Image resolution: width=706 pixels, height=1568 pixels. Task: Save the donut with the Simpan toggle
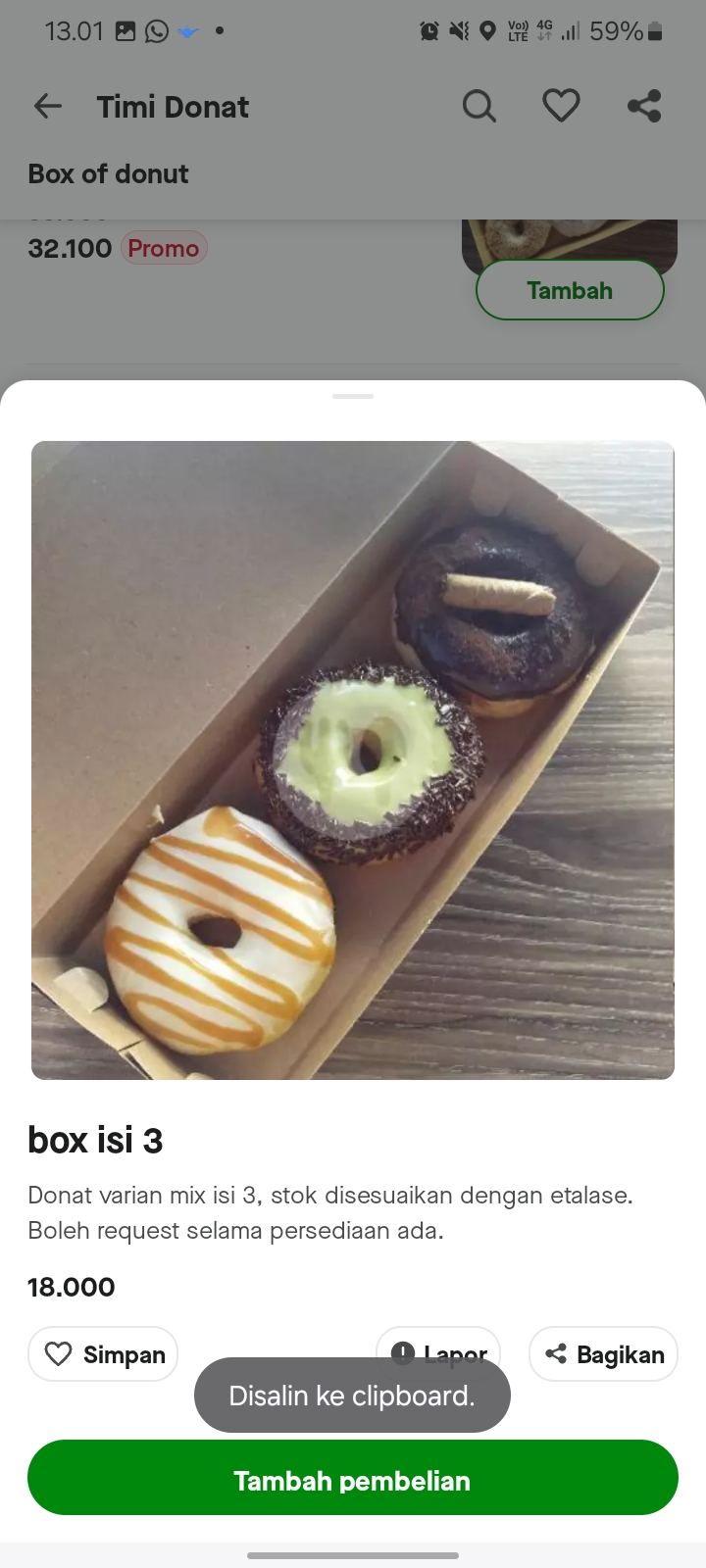tap(102, 1353)
